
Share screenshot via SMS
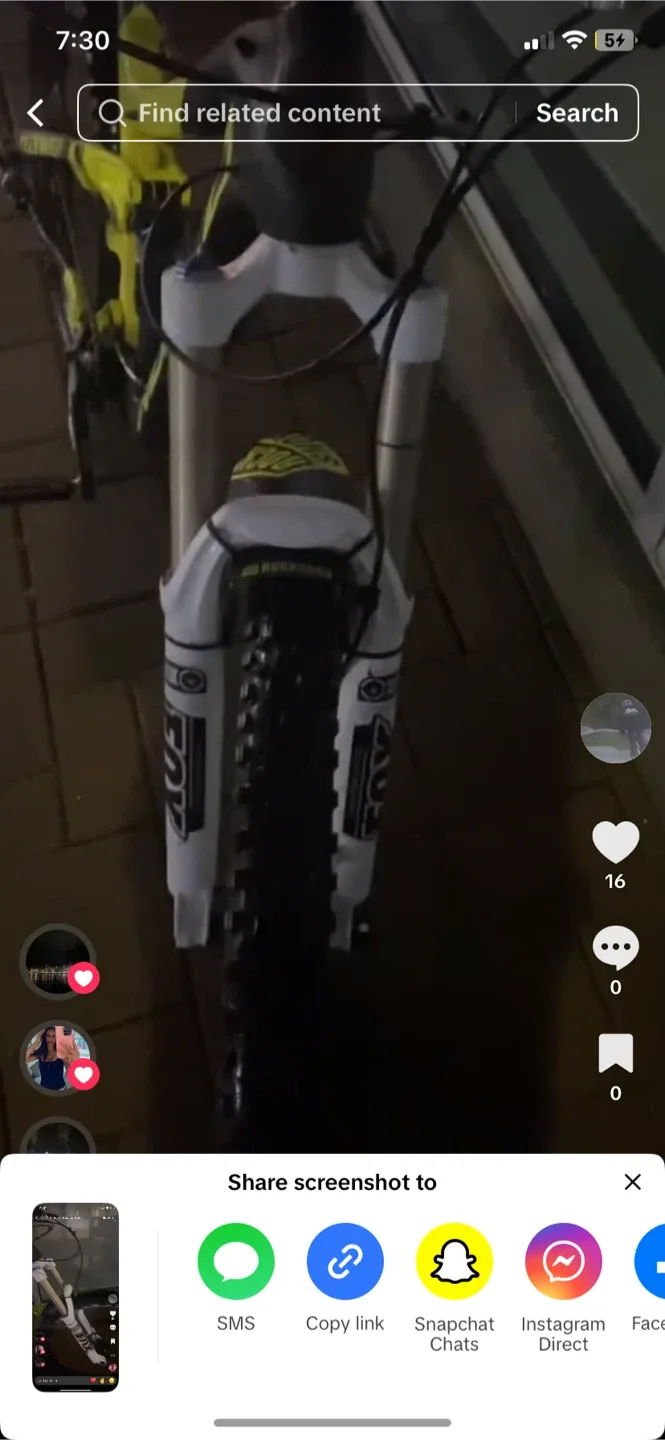(x=236, y=1261)
